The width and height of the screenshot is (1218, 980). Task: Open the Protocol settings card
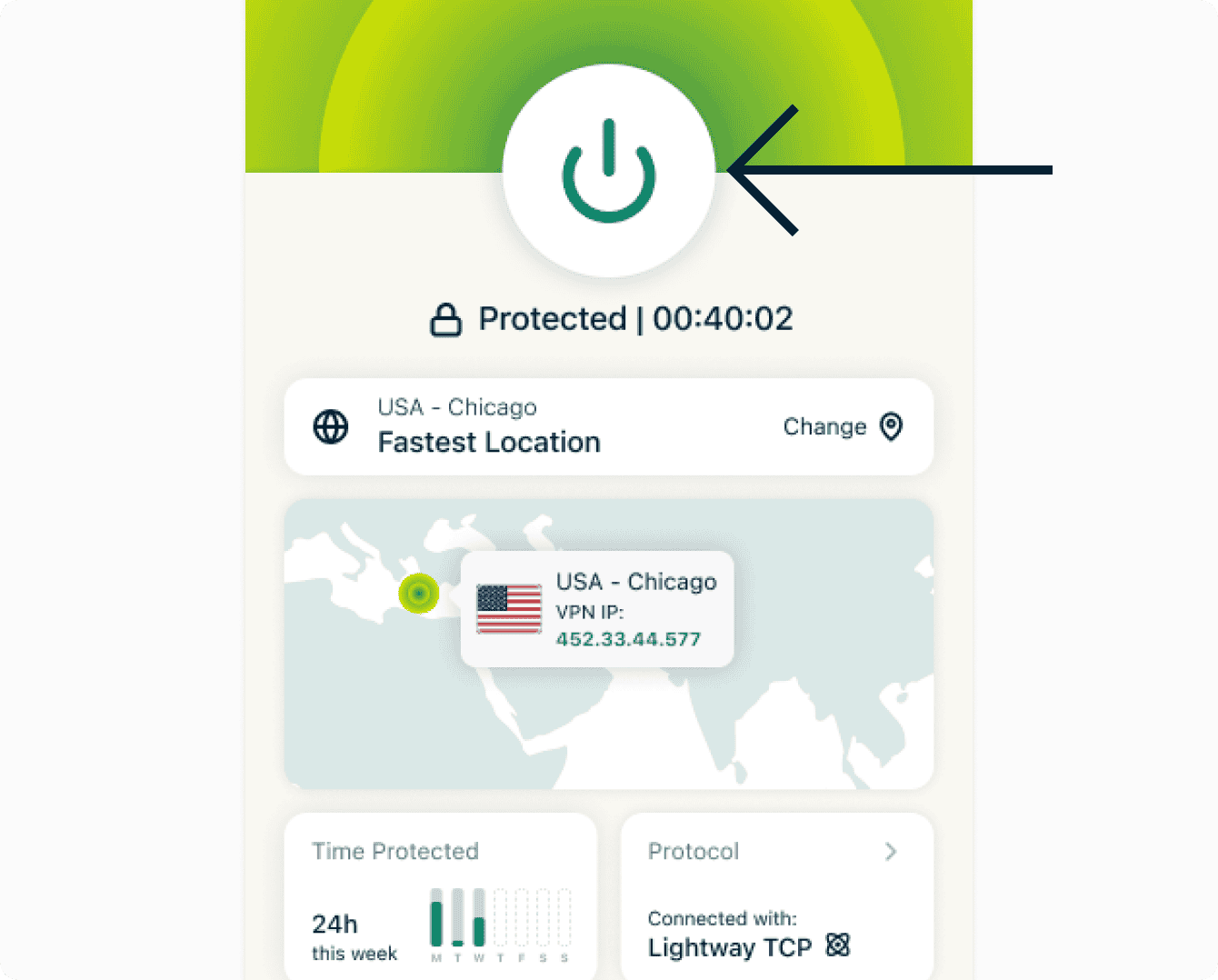(x=776, y=895)
